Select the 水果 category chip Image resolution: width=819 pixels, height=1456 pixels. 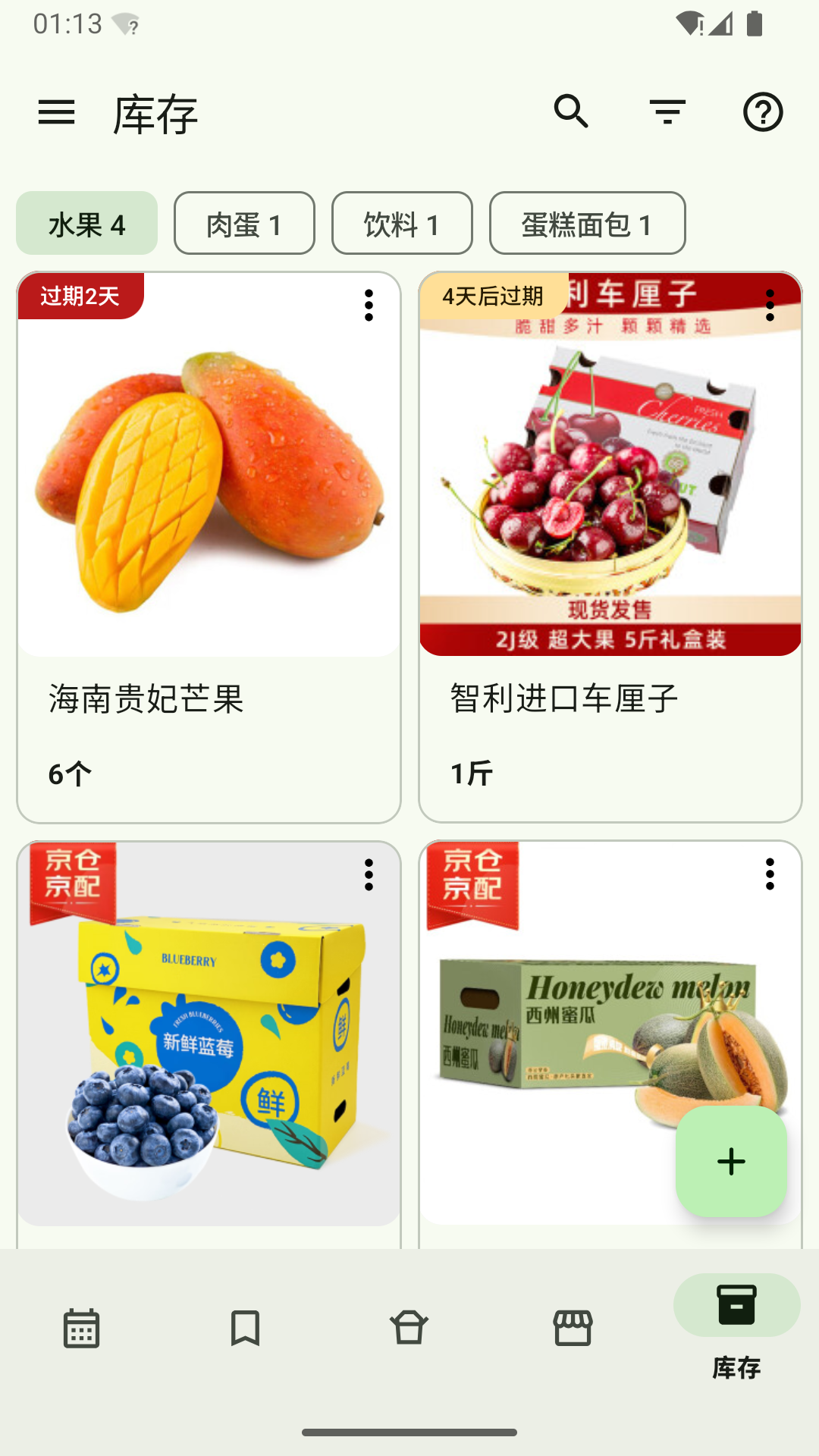click(86, 222)
